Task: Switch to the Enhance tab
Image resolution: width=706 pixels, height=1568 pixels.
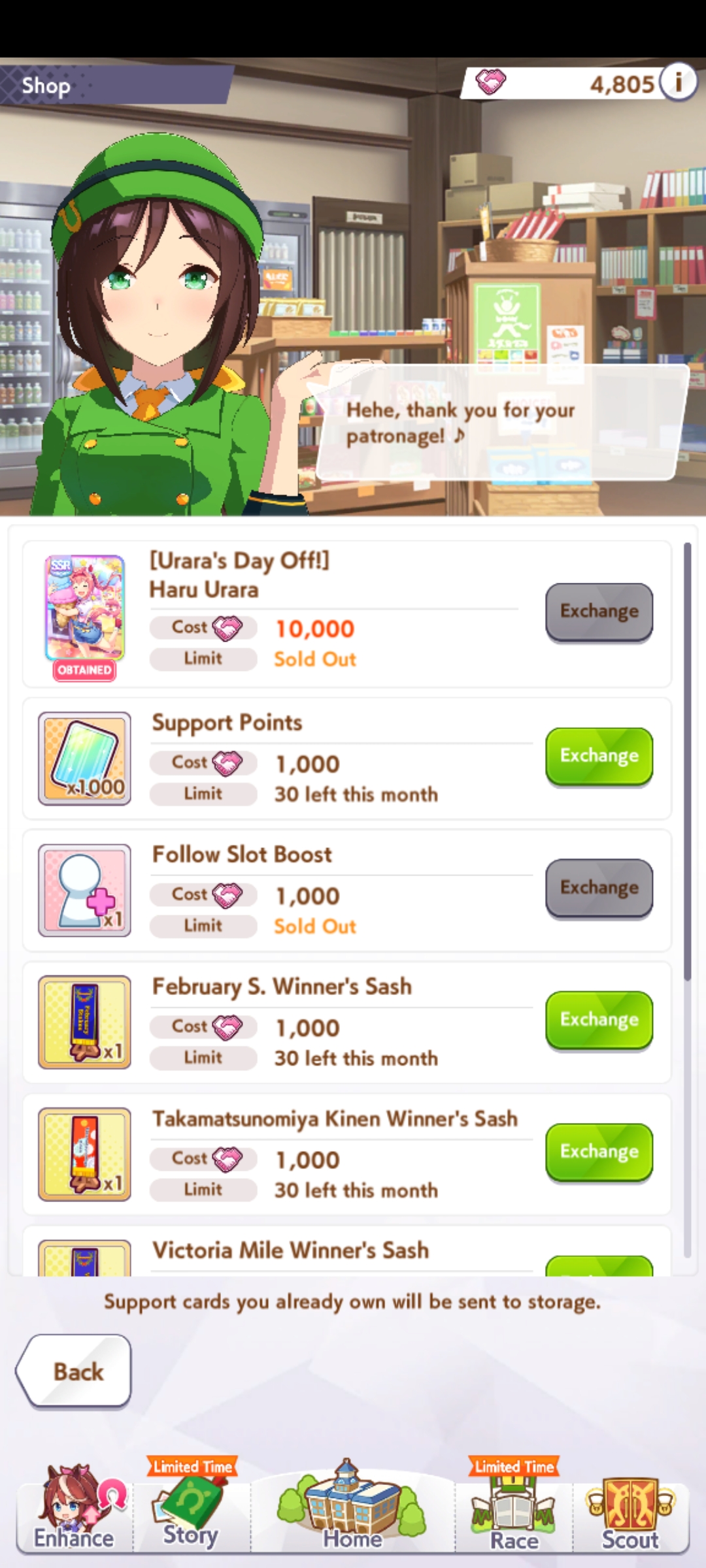Action: coord(74,1511)
